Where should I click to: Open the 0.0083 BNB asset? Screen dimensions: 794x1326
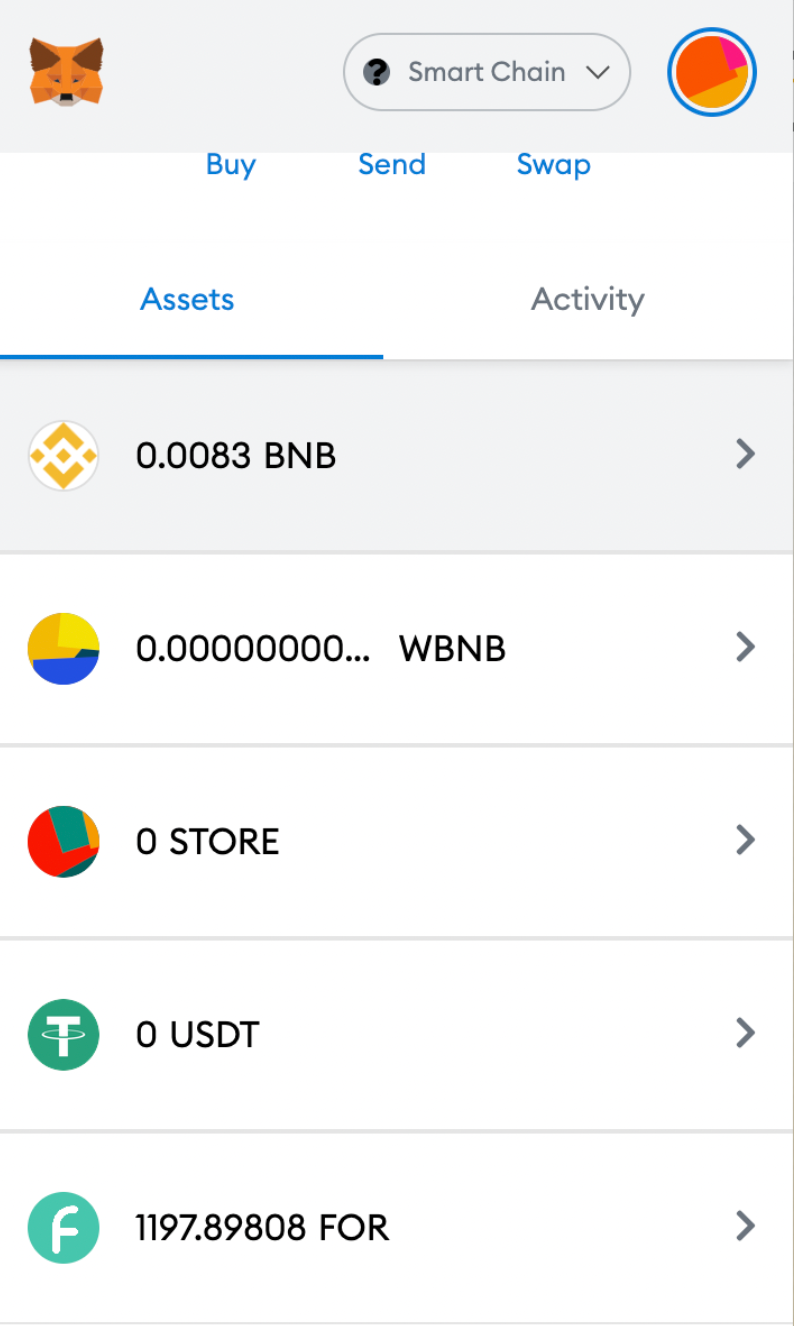pos(397,455)
